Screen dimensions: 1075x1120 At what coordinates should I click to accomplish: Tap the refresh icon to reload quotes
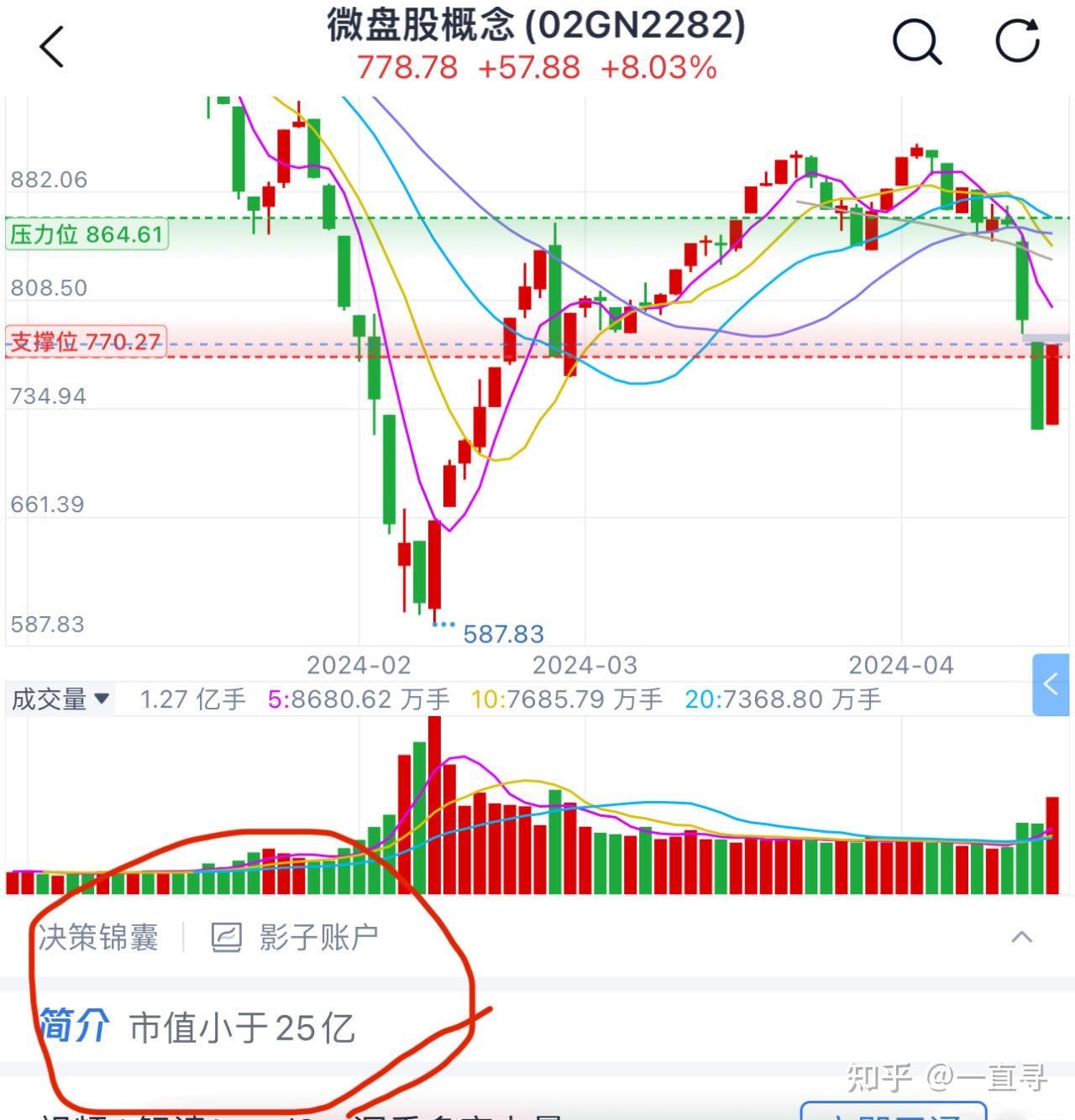coord(1019,40)
